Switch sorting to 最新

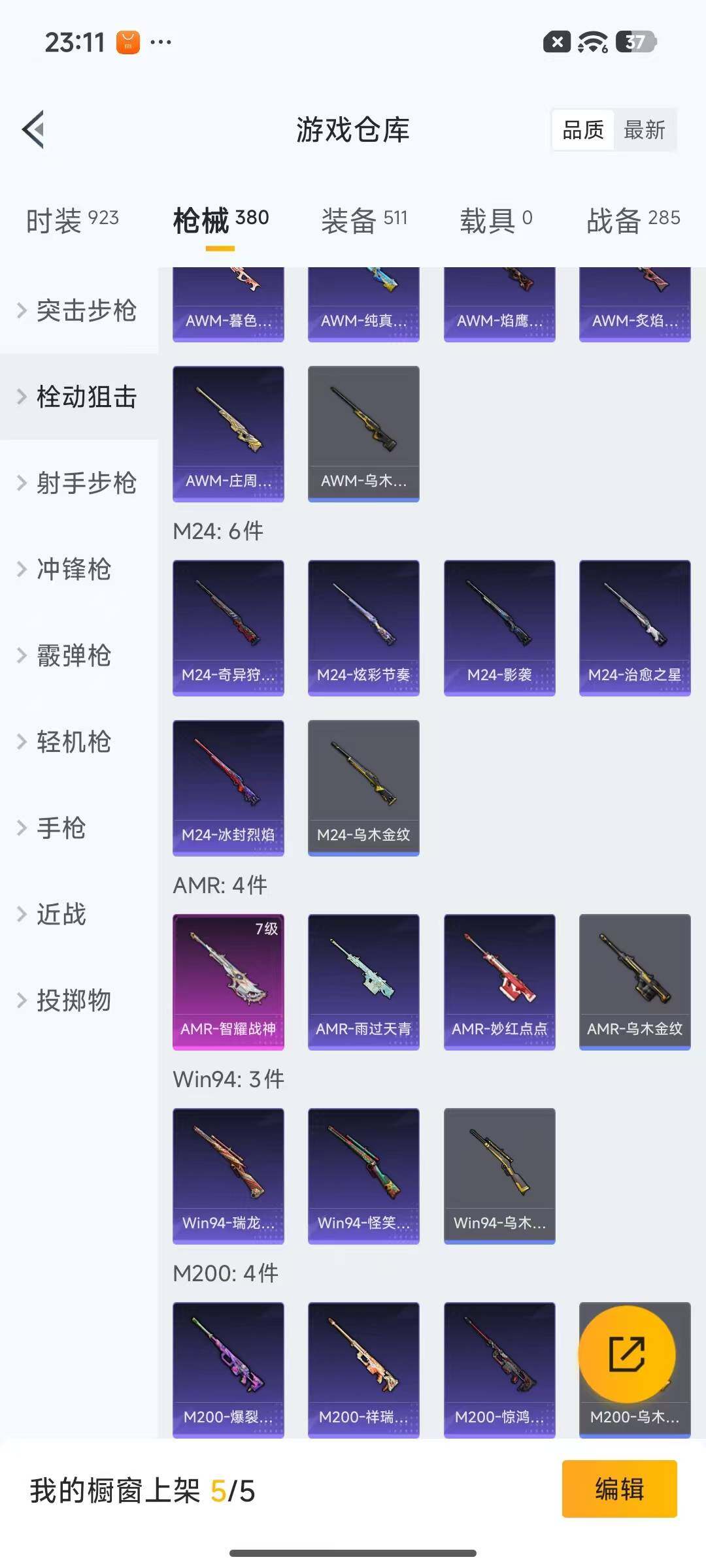[x=645, y=131]
